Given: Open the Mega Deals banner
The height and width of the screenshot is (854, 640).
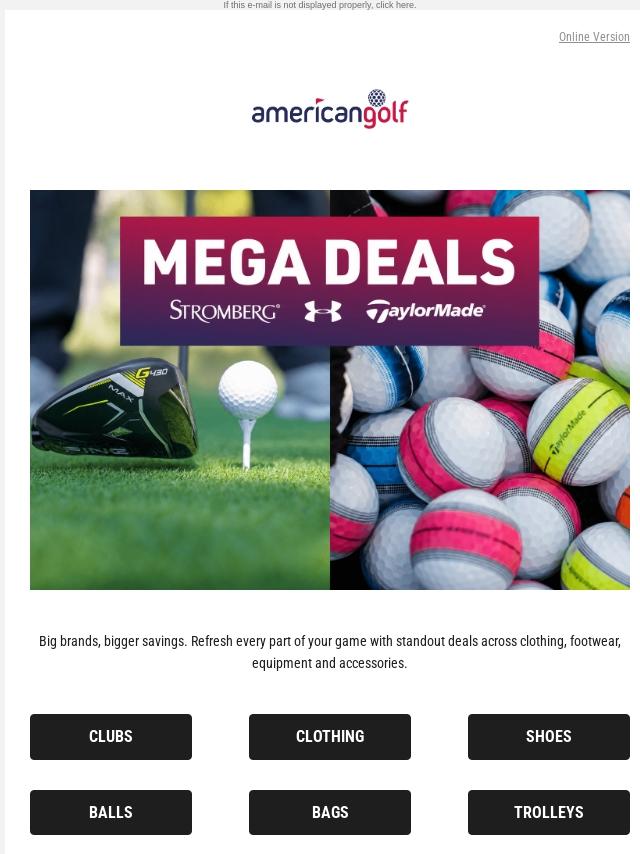Looking at the screenshot, I should click(x=330, y=389).
